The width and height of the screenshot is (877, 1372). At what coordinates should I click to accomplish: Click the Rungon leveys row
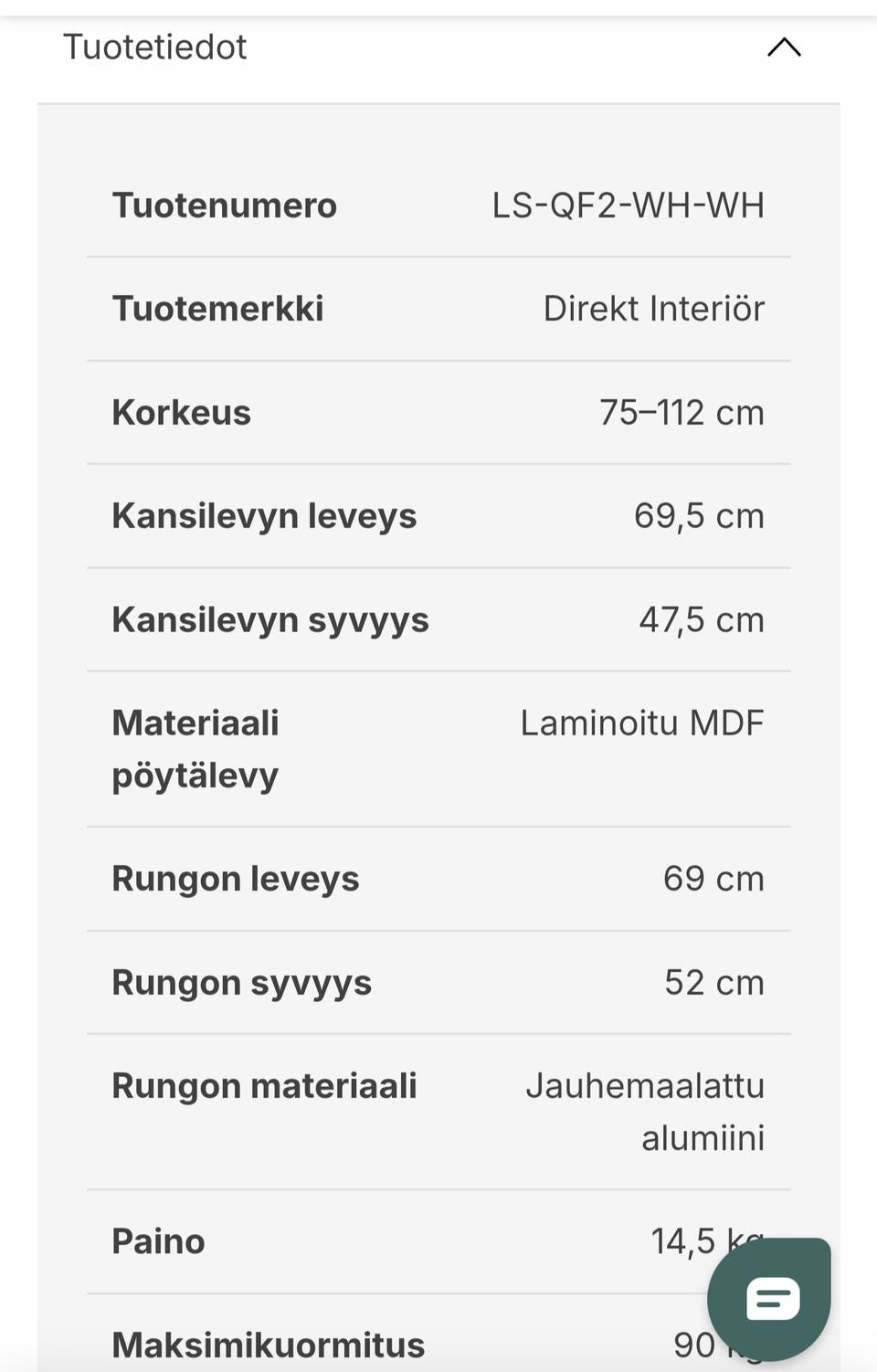click(x=236, y=878)
